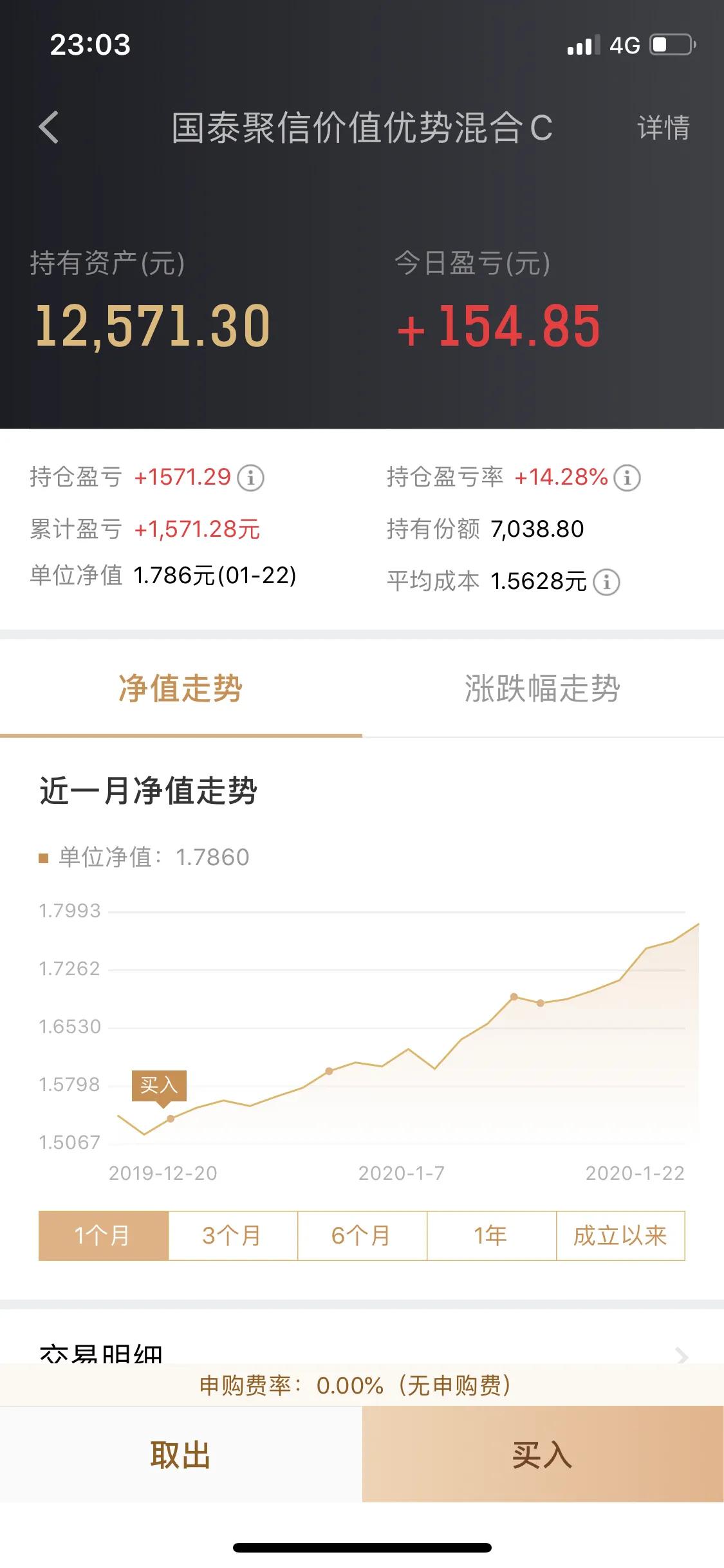Image resolution: width=724 pixels, height=1568 pixels.
Task: Tap the info icon beside 持仓盈亏
Action: 251,478
